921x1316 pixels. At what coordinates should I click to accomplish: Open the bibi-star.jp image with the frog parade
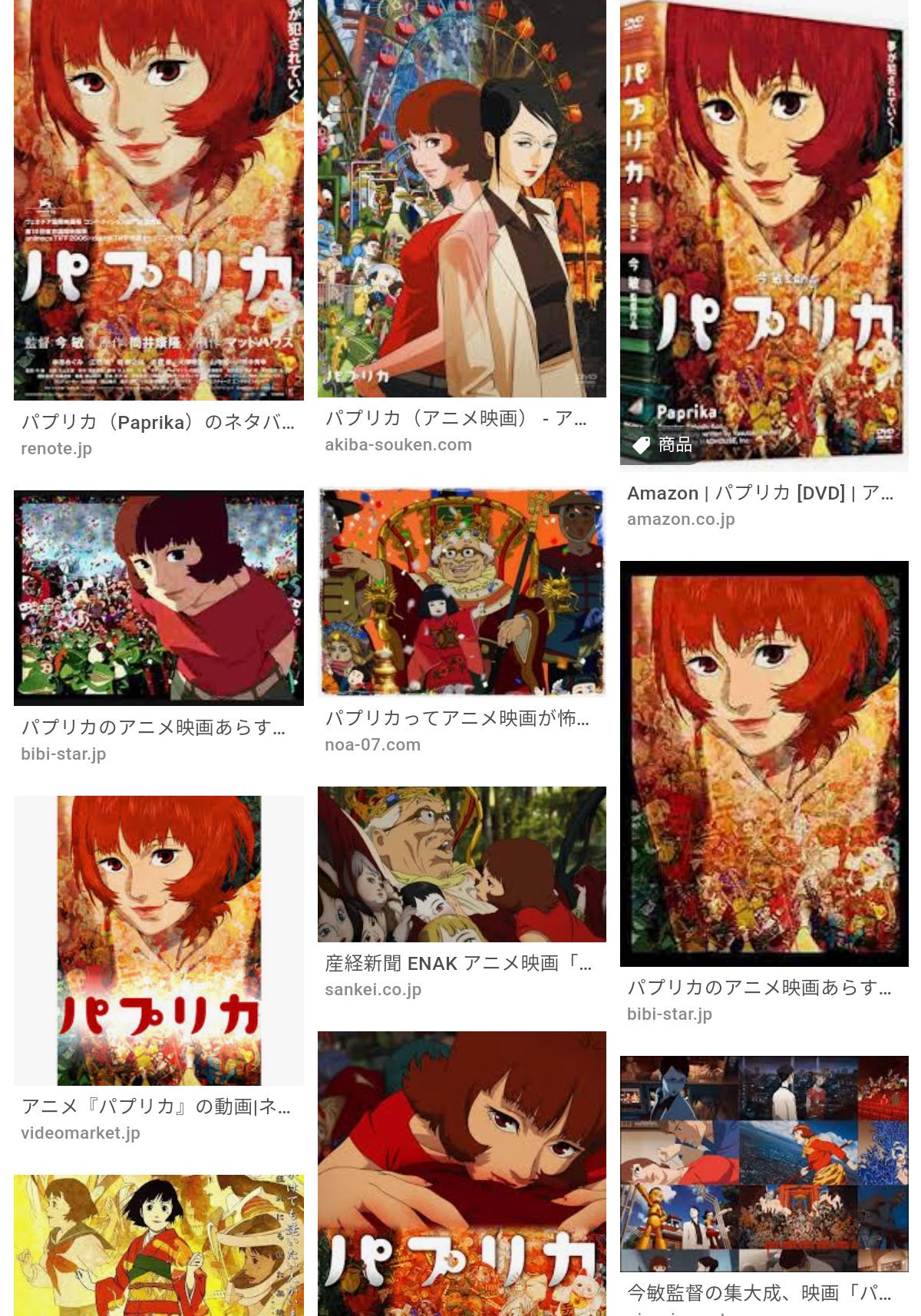159,598
